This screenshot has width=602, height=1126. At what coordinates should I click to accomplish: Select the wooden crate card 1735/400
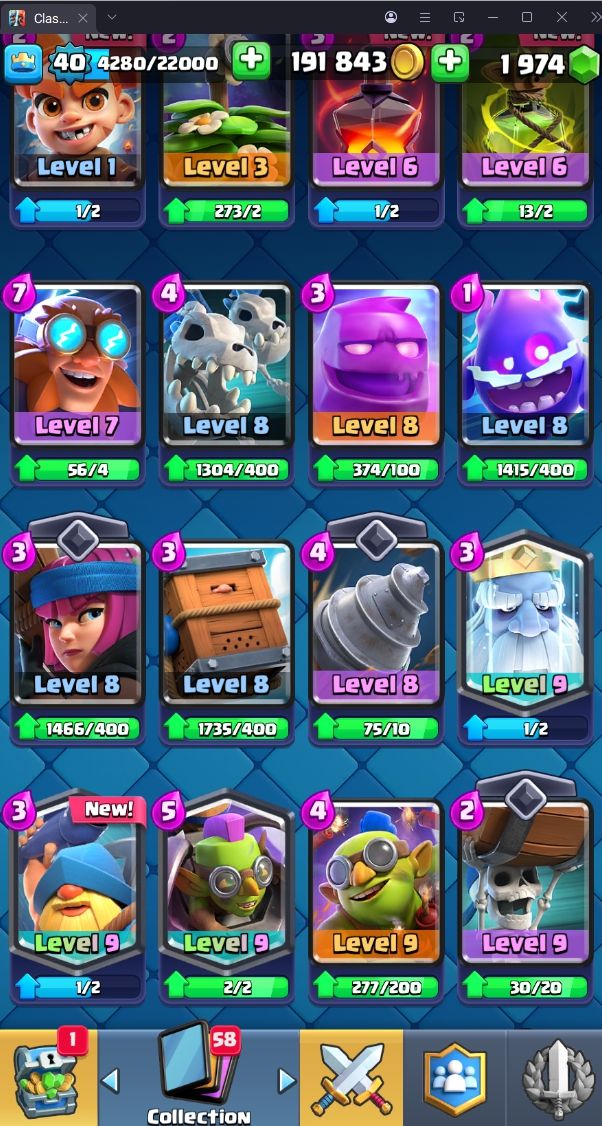(x=226, y=625)
